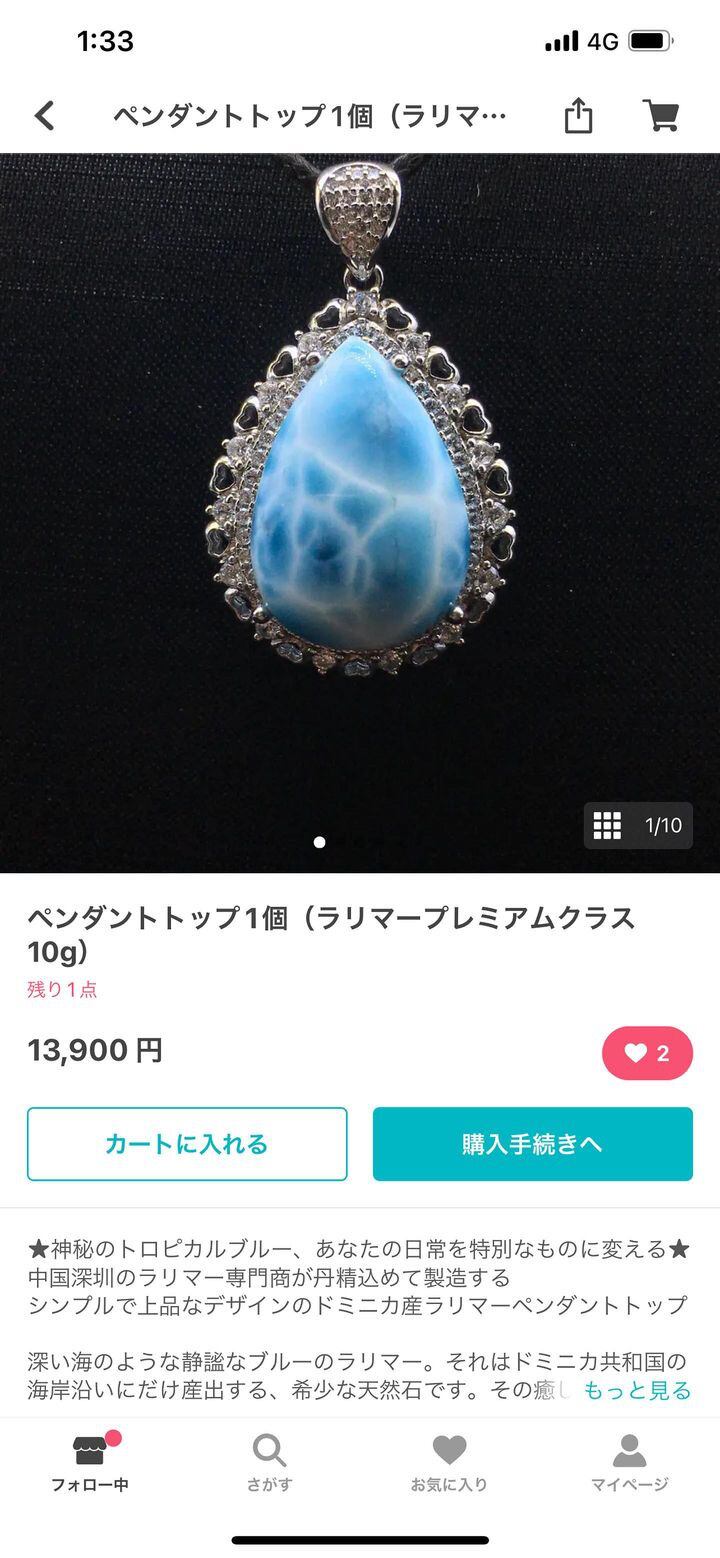The width and height of the screenshot is (720, 1558).
Task: Add item with カートに入れる
Action: pyautogui.click(x=187, y=1144)
